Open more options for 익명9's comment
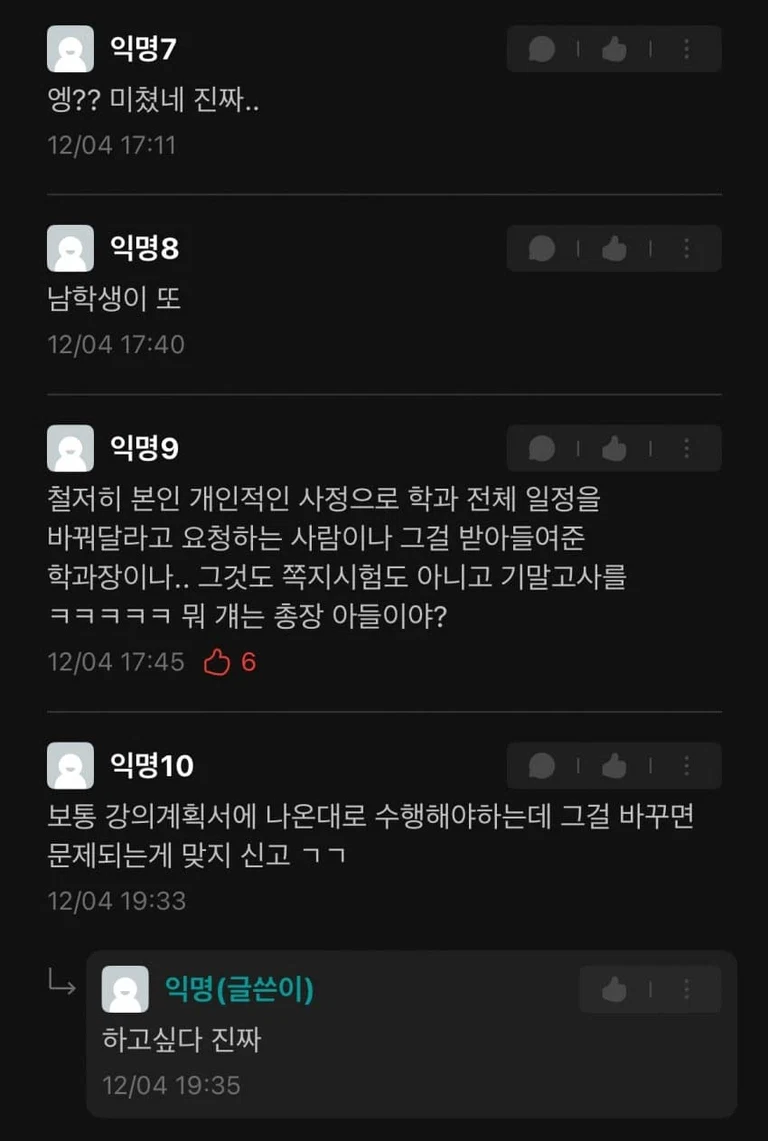768x1141 pixels. (x=686, y=449)
